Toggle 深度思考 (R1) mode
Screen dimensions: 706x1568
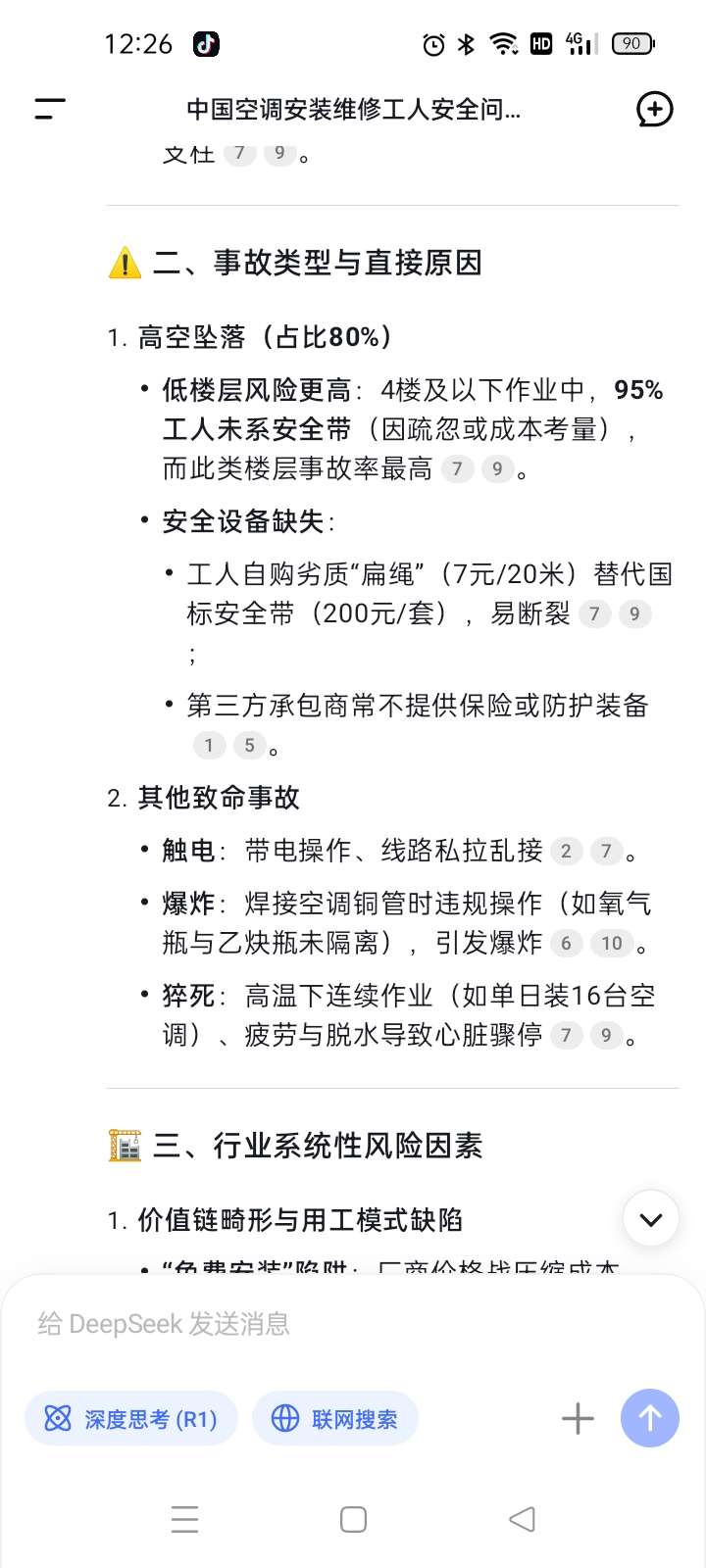(131, 1418)
